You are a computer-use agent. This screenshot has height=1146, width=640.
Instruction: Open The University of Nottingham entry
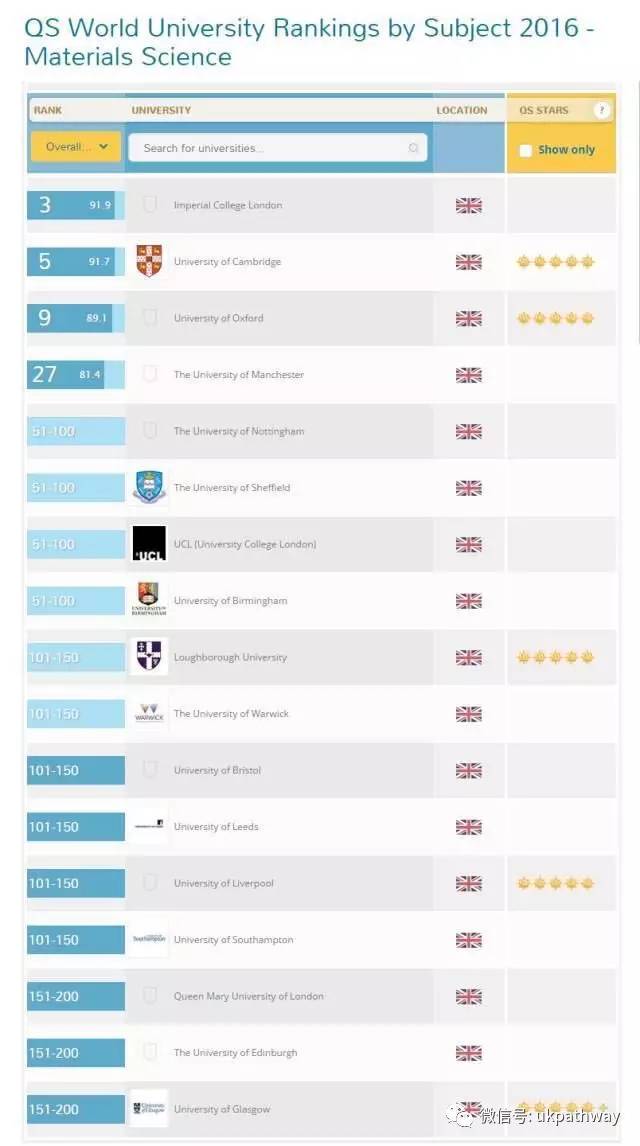[238, 431]
